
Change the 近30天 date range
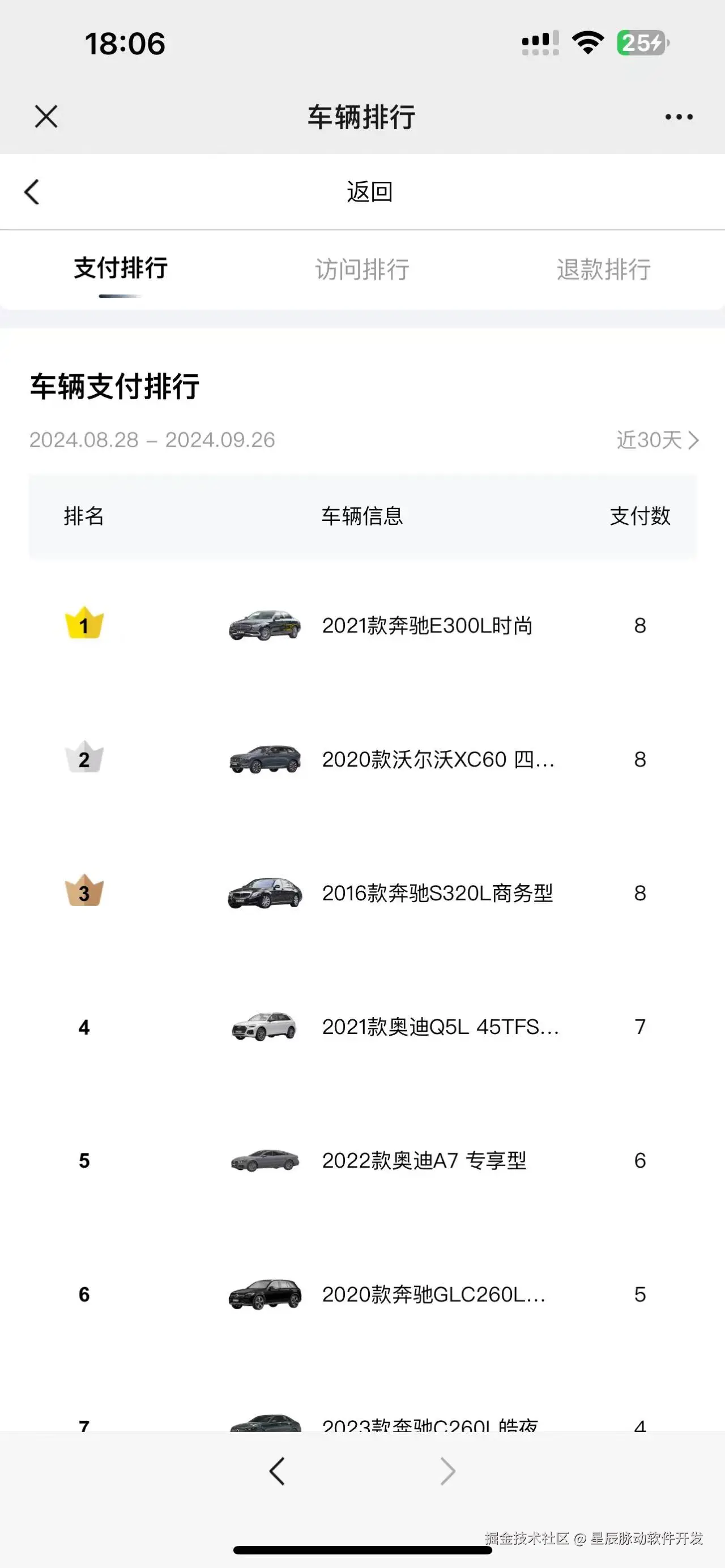click(x=657, y=439)
